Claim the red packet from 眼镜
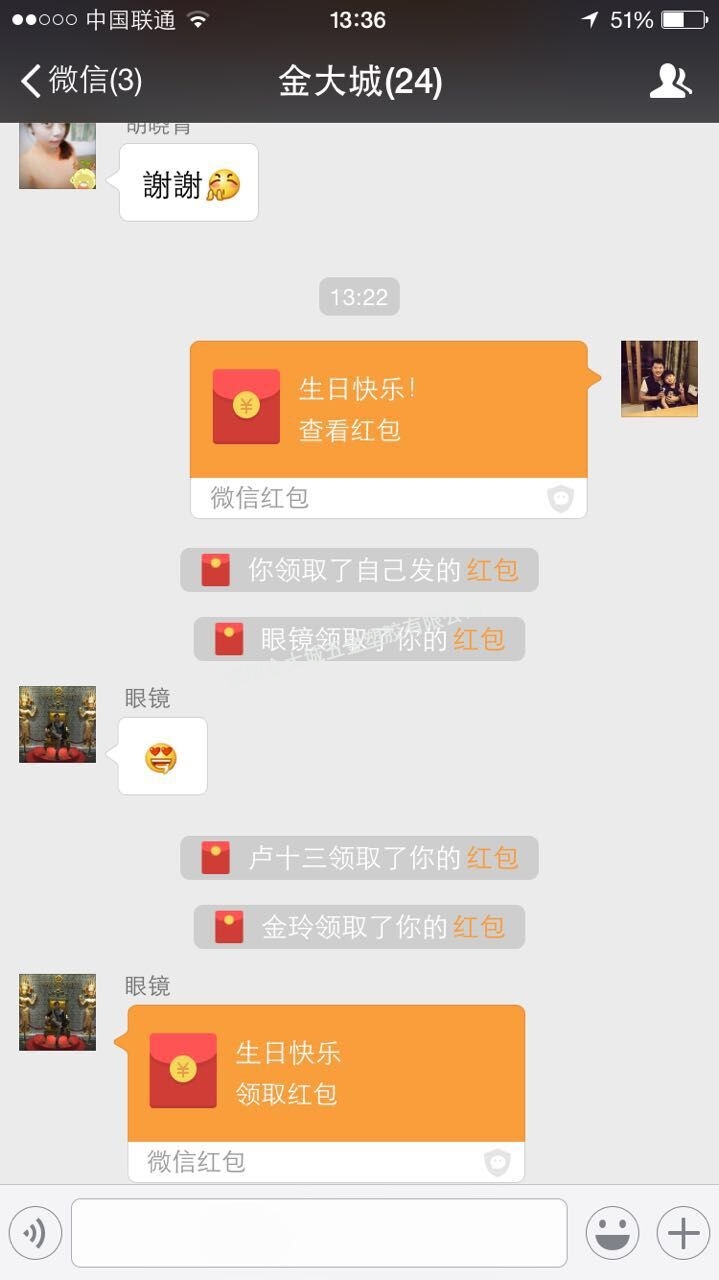The height and width of the screenshot is (1280, 719). click(x=325, y=1073)
